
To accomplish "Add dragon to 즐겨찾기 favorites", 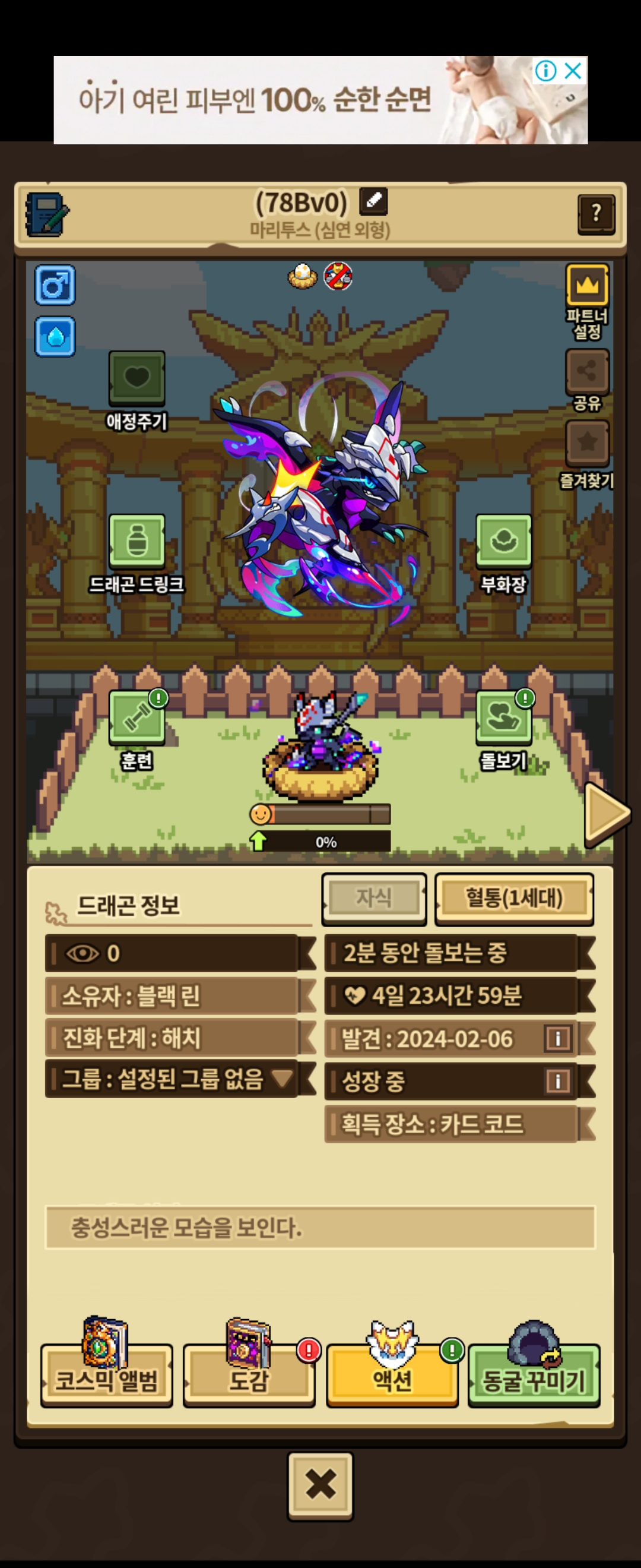I will pos(587,442).
